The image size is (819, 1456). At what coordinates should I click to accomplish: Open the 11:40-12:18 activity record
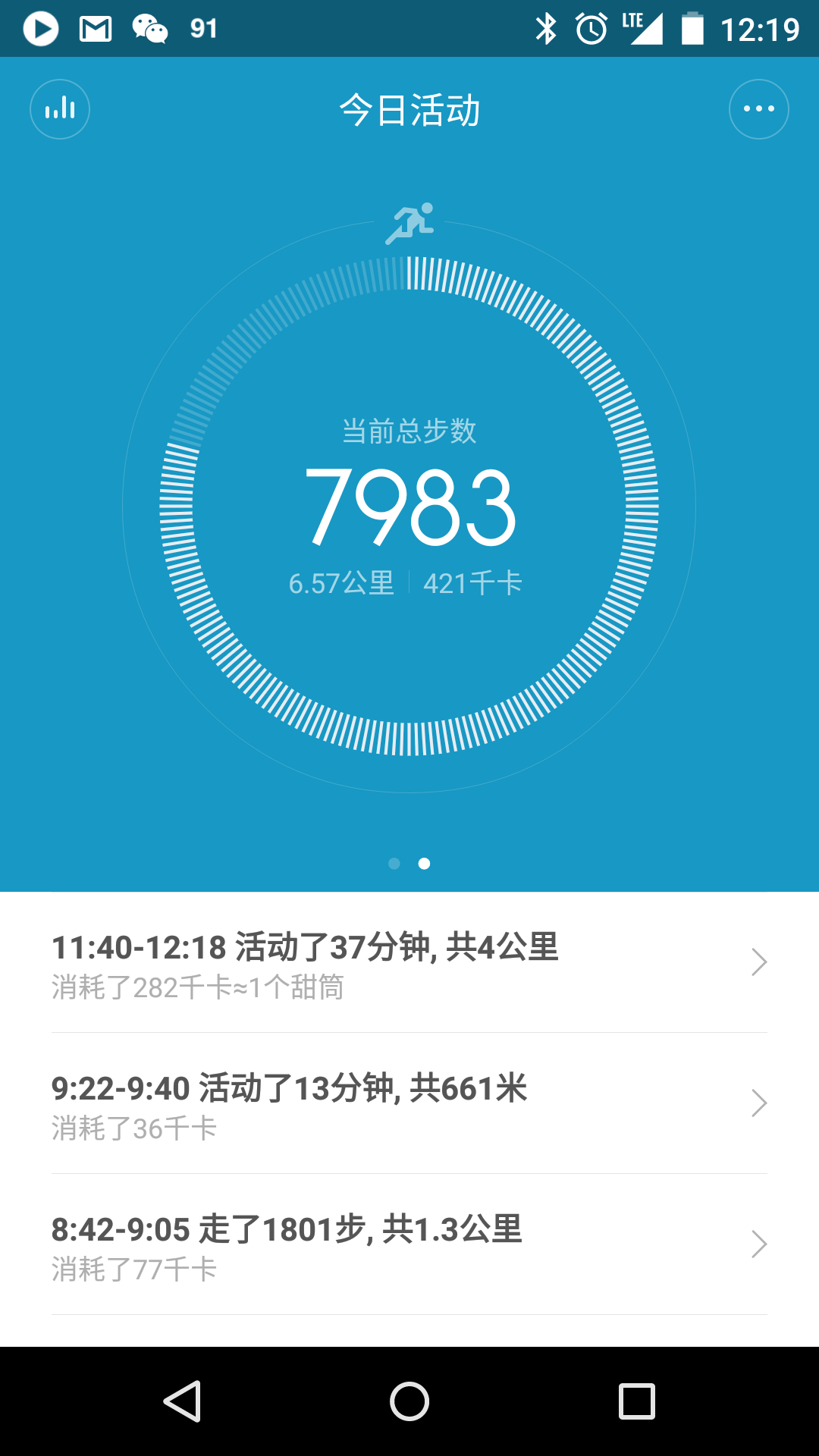[409, 963]
